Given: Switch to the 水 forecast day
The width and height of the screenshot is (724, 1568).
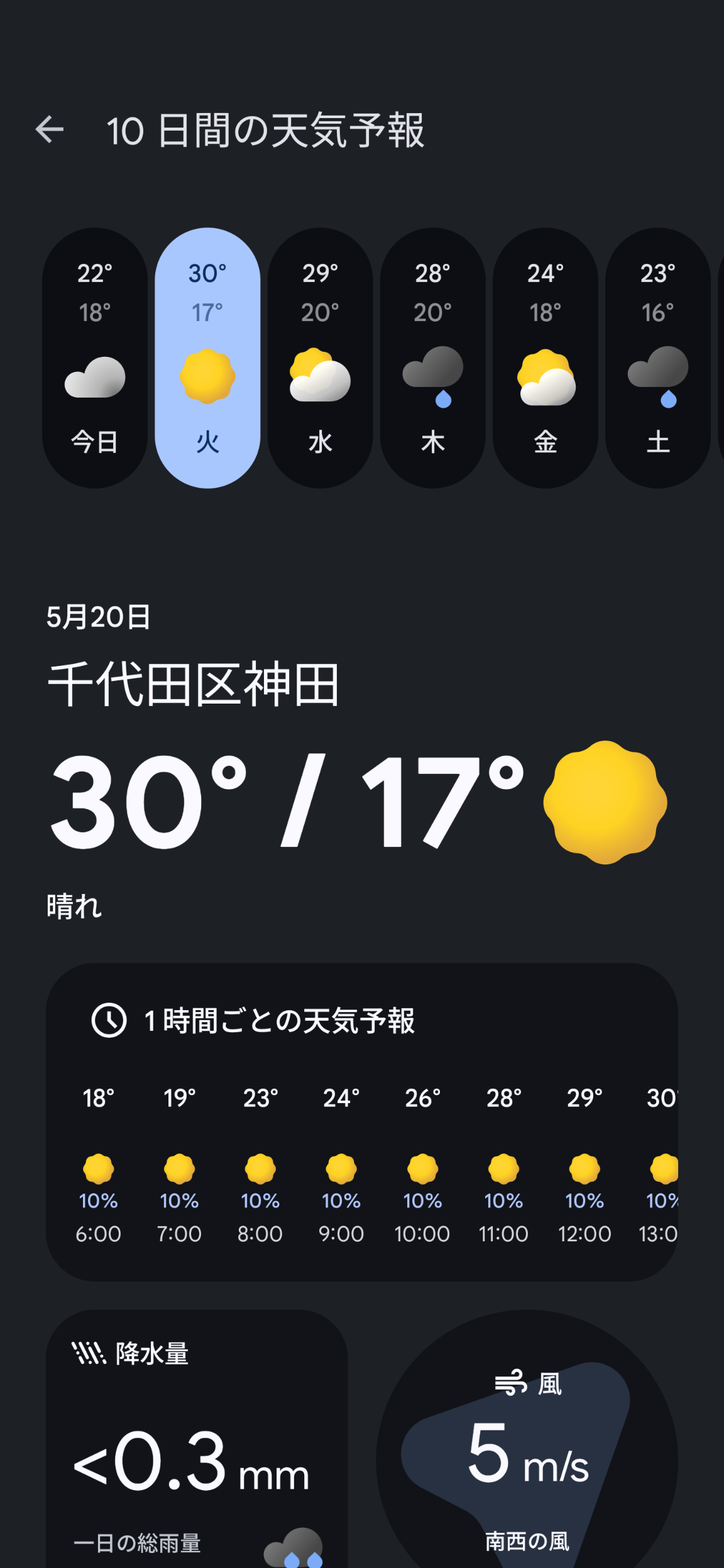Looking at the screenshot, I should point(320,358).
